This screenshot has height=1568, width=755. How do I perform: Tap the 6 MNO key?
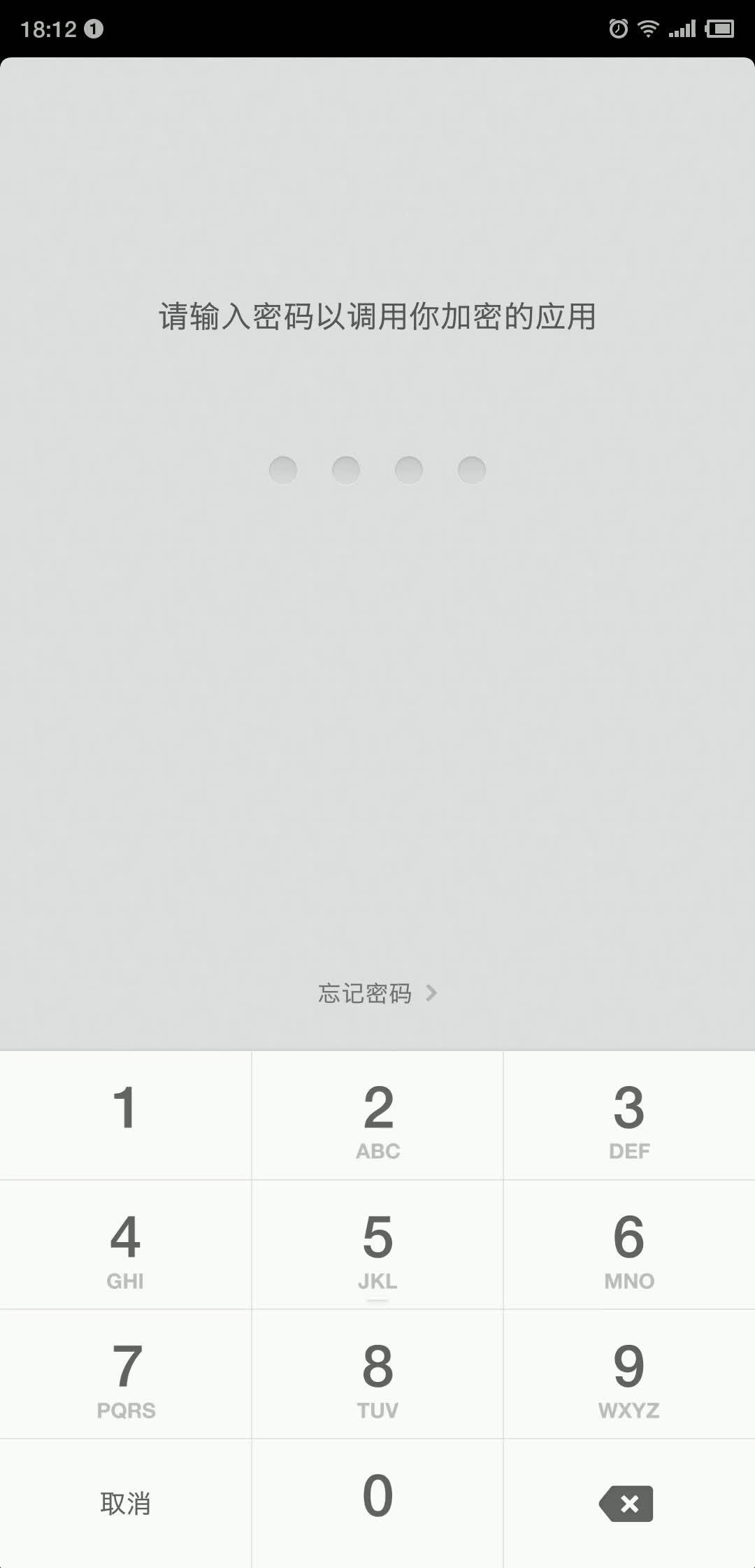[x=629, y=1245]
